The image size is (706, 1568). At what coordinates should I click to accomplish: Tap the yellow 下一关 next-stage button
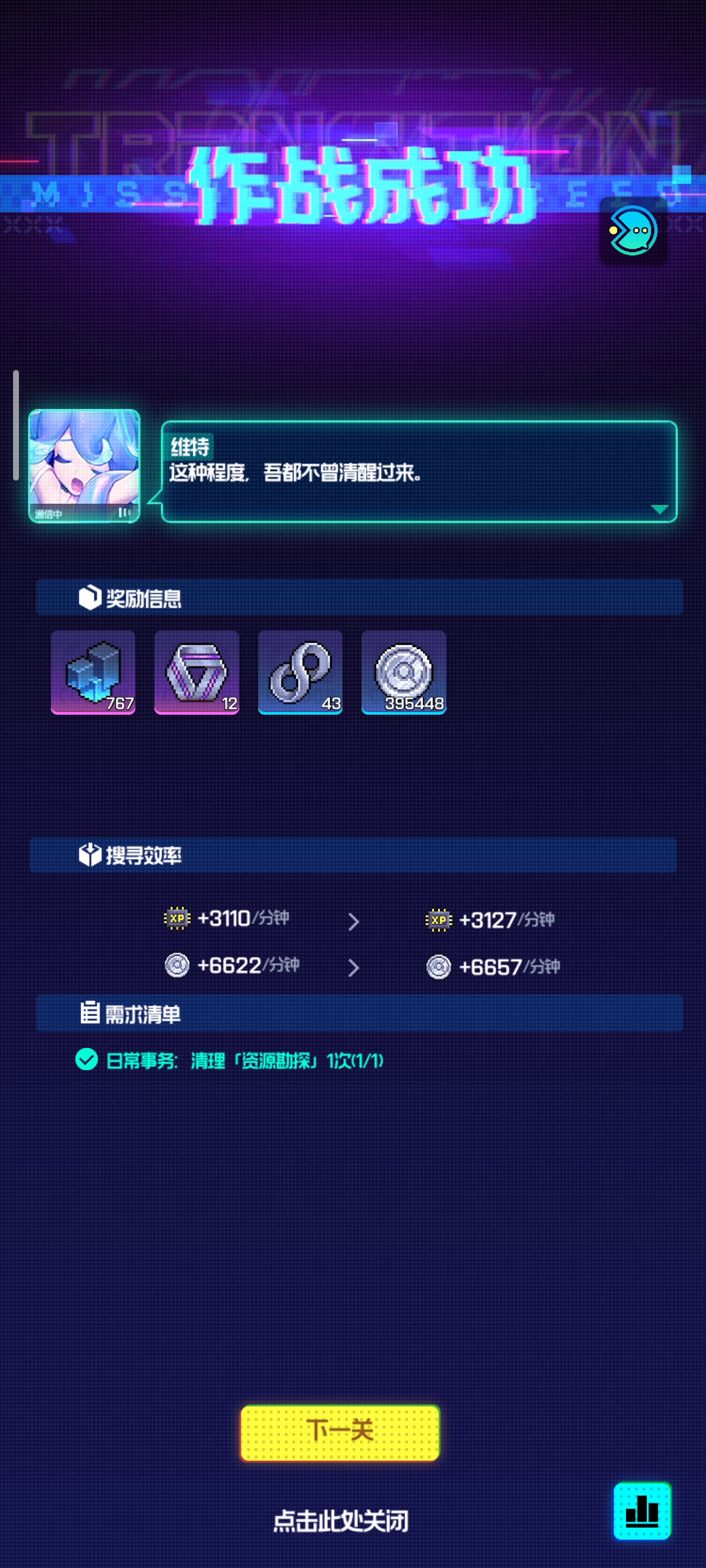[x=340, y=1432]
